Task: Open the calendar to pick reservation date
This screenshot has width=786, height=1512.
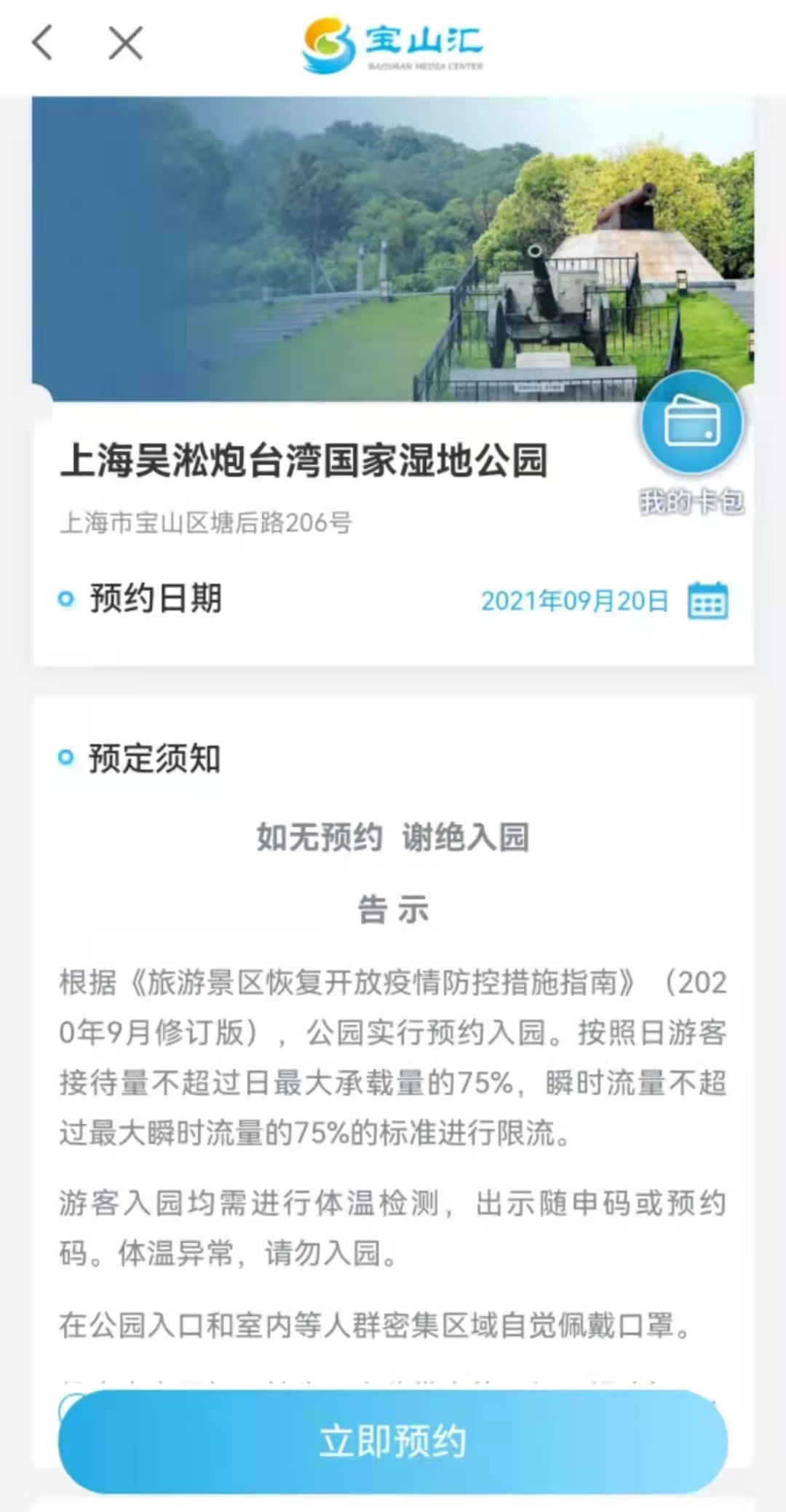Action: coord(707,601)
